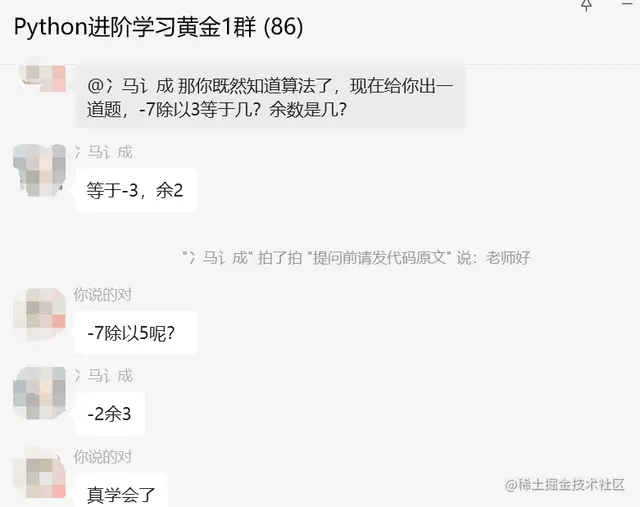Open avatar beside the -2余3 message
The image size is (640, 507).
tap(40, 393)
